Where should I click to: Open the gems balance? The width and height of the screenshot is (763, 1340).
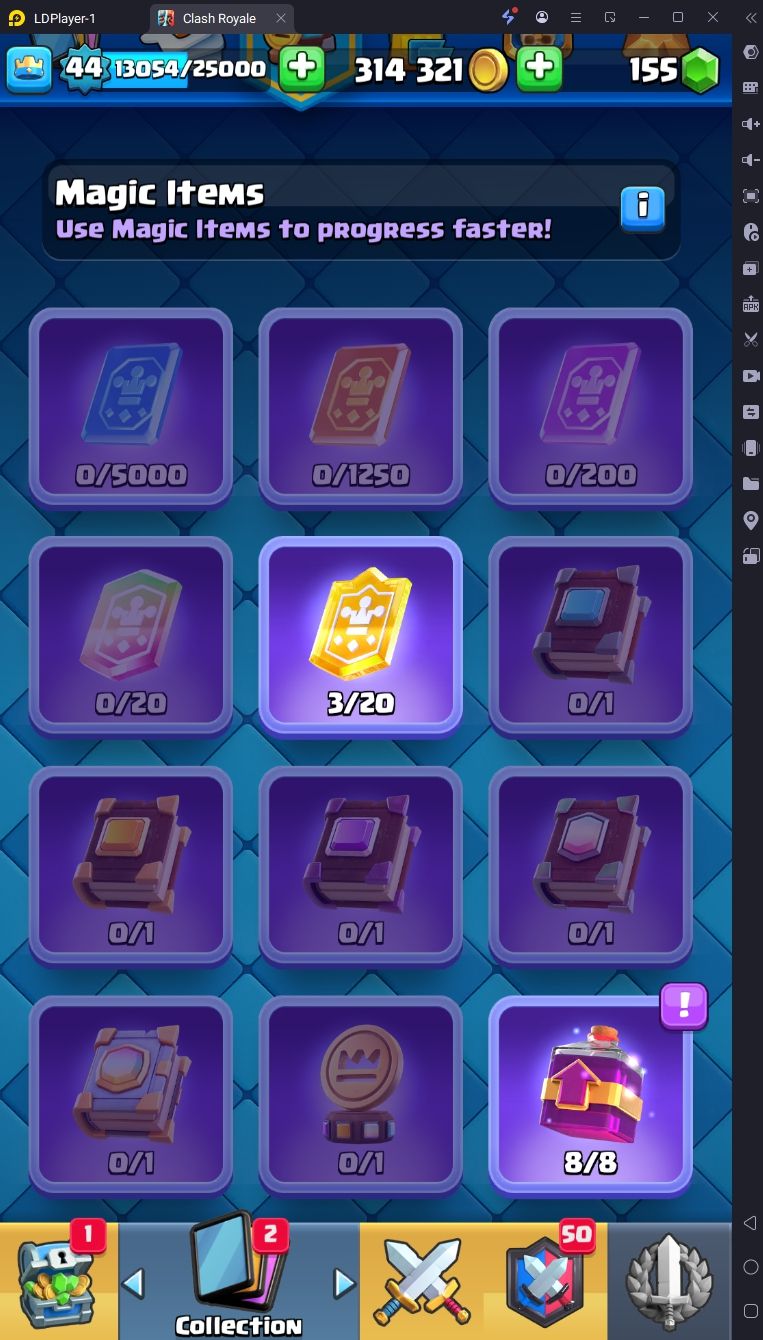click(674, 70)
